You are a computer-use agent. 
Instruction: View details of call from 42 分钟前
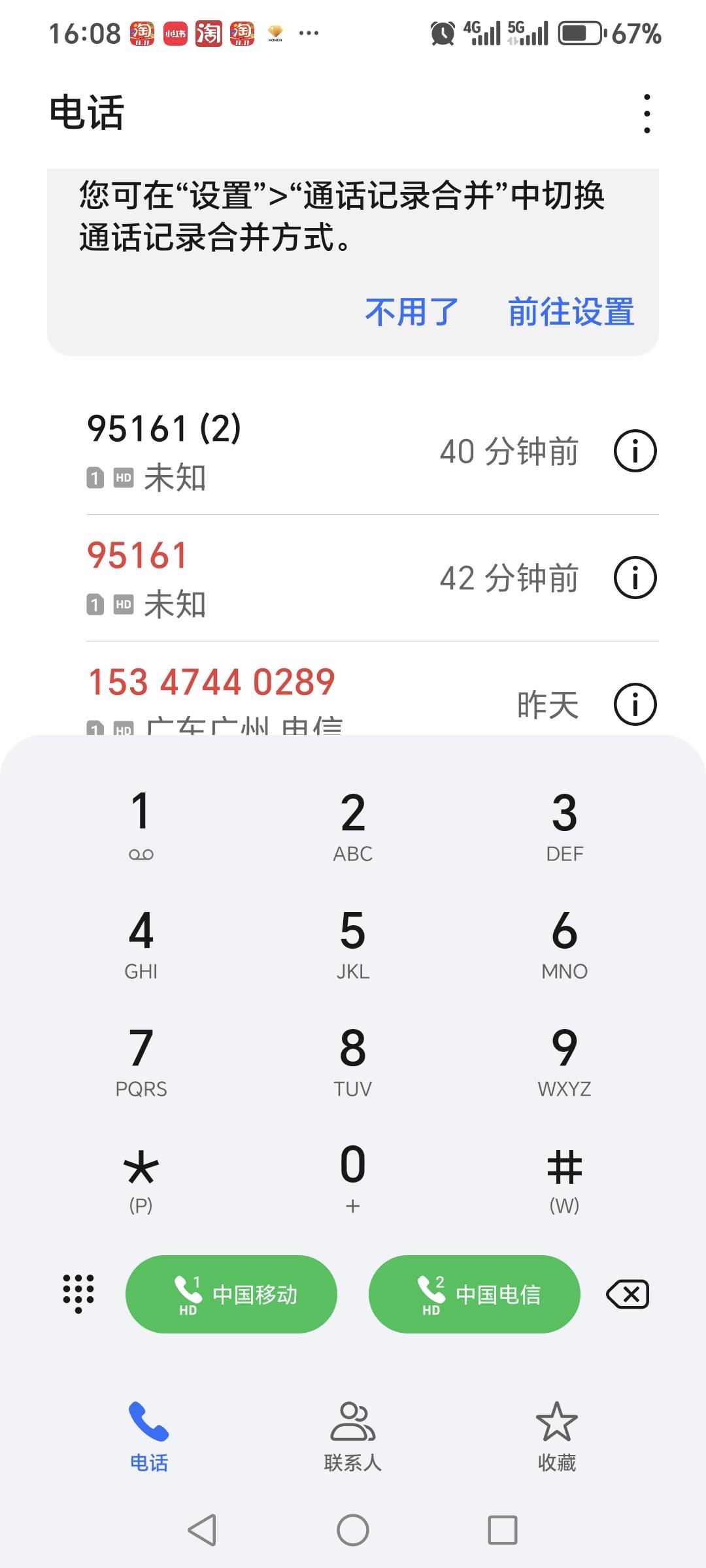[635, 578]
